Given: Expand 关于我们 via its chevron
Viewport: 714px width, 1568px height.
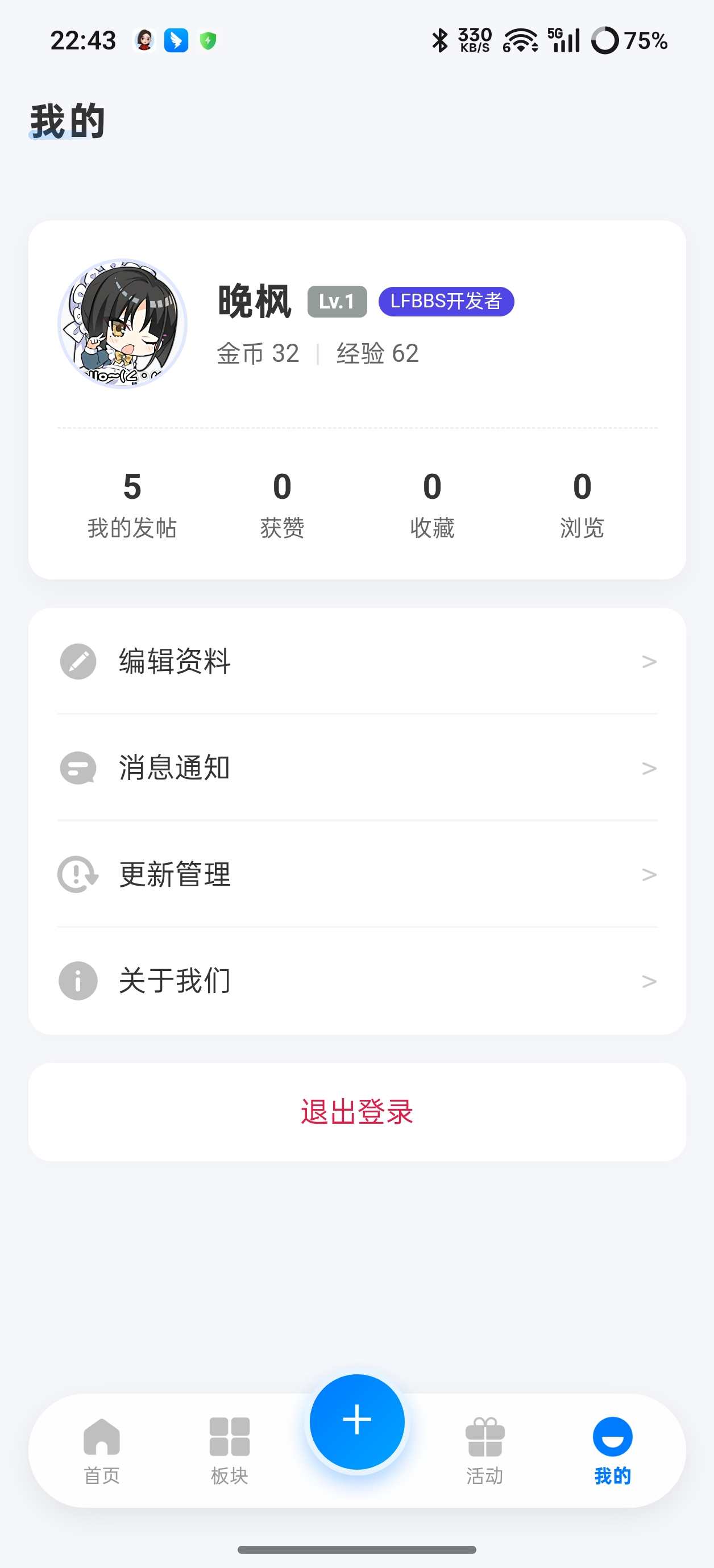Looking at the screenshot, I should point(649,980).
